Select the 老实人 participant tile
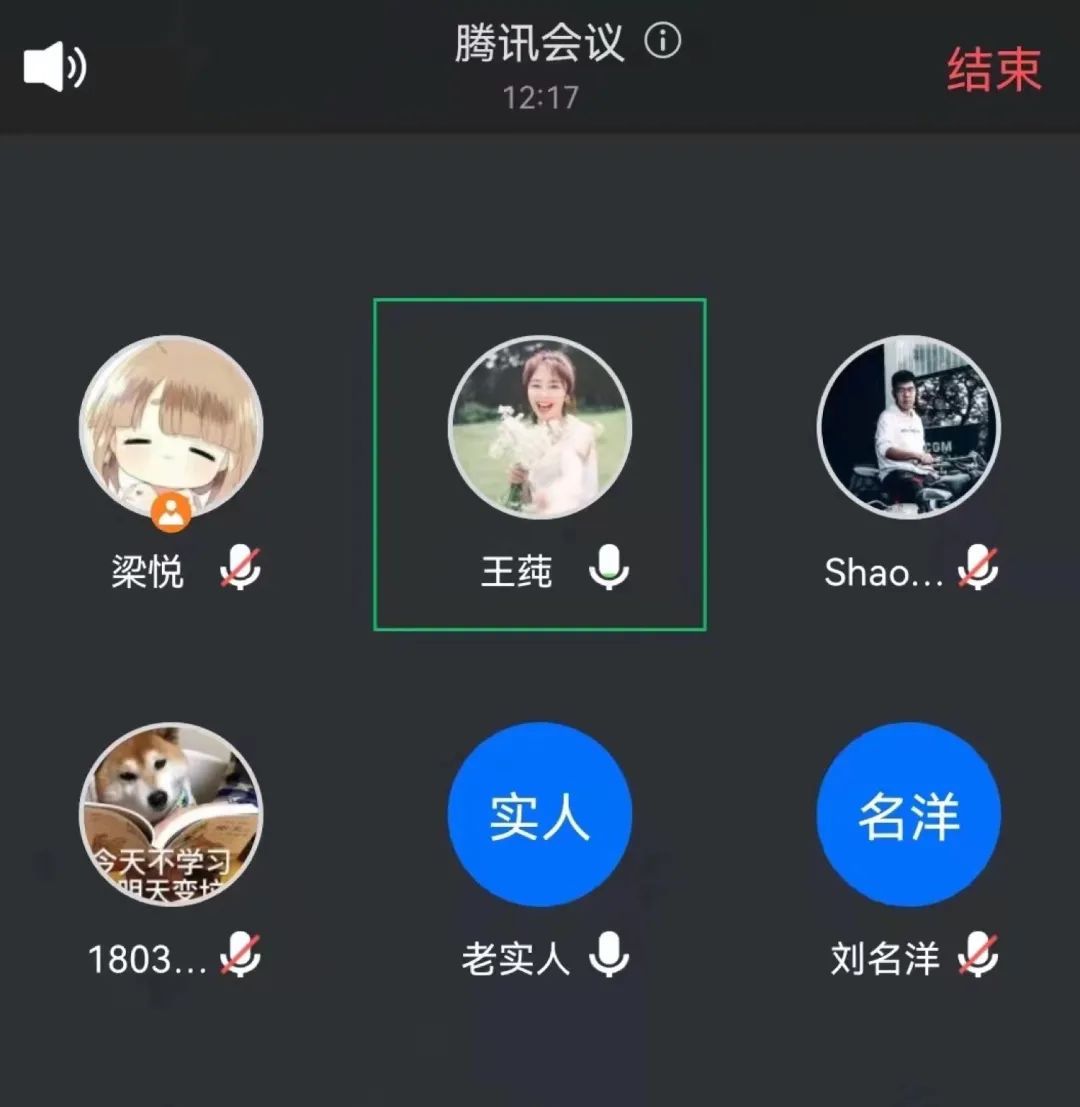The image size is (1080, 1107). pyautogui.click(x=540, y=814)
